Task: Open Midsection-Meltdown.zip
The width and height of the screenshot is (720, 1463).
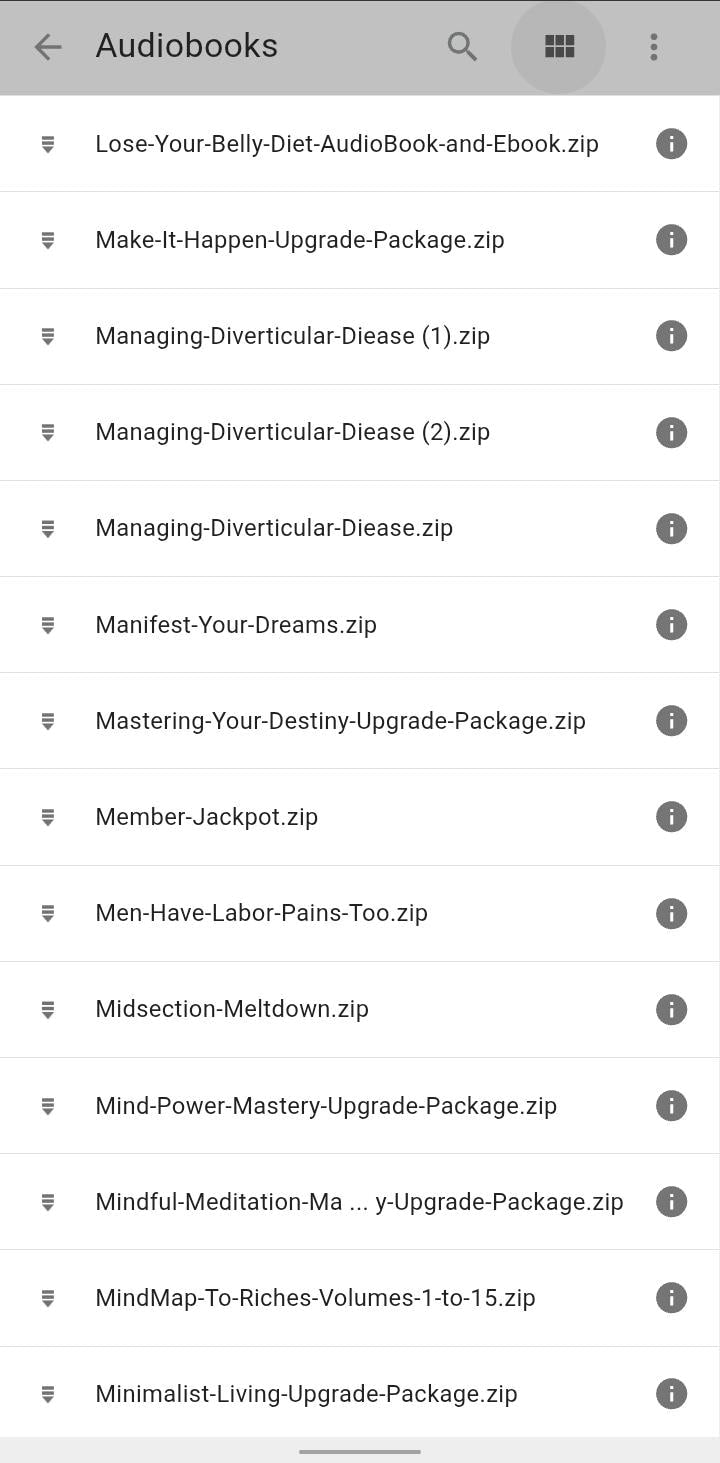Action: click(x=232, y=1009)
